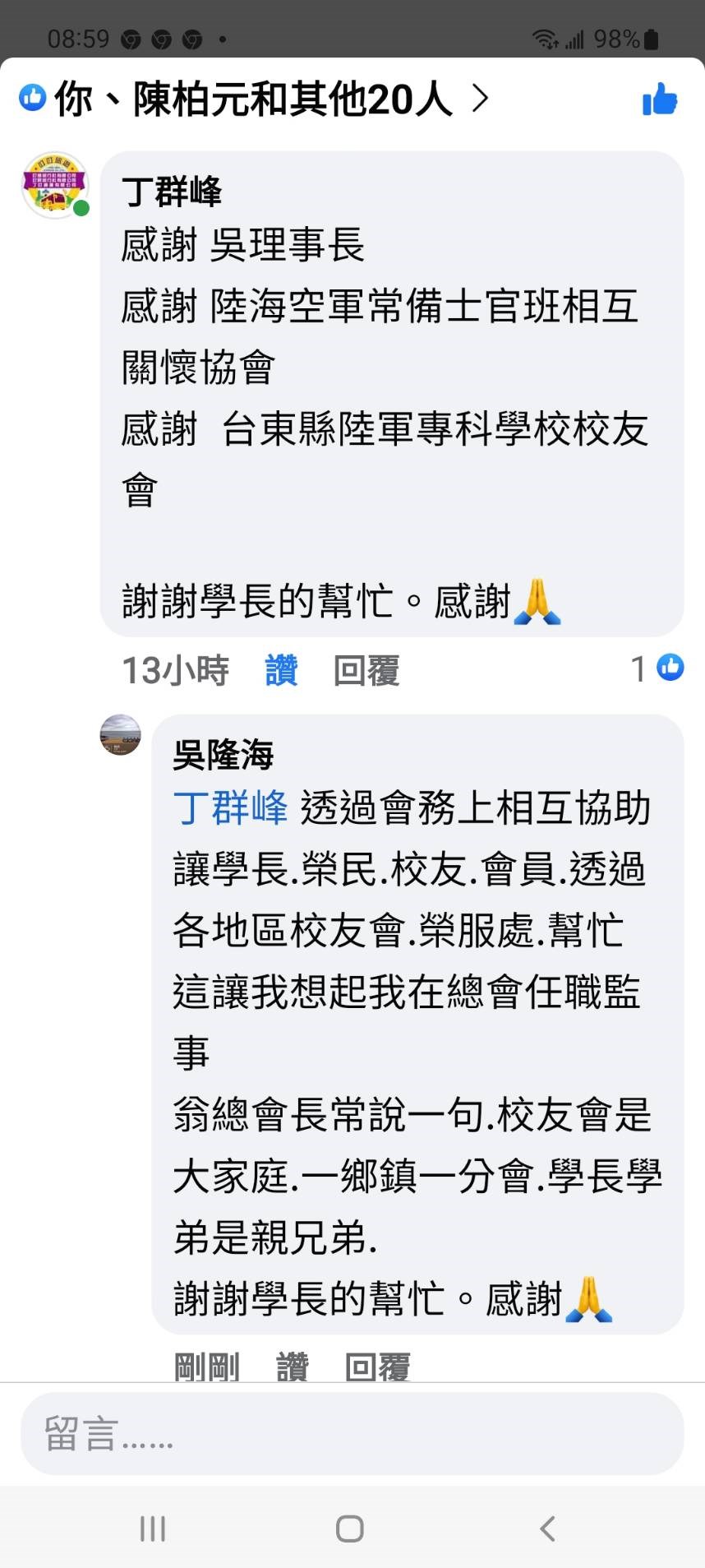Reply to 丁群峰's comment via 回覆
This screenshot has height=1568, width=705.
[x=366, y=670]
